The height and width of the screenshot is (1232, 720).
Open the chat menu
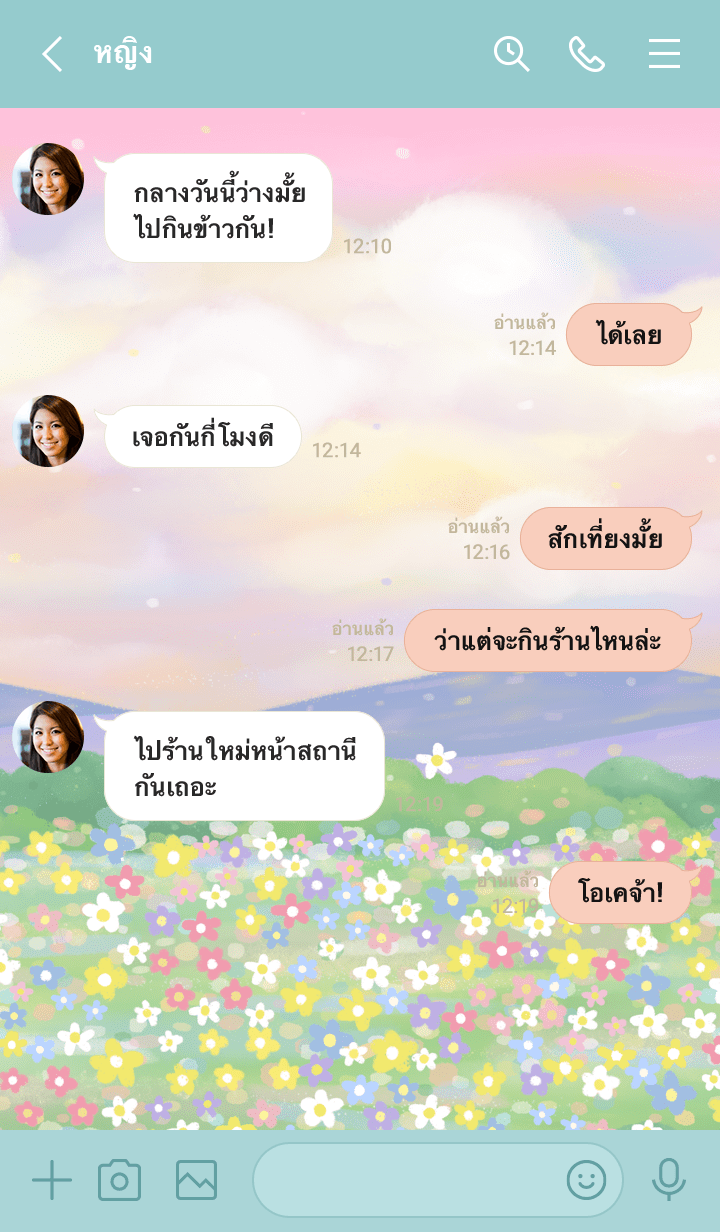click(664, 54)
